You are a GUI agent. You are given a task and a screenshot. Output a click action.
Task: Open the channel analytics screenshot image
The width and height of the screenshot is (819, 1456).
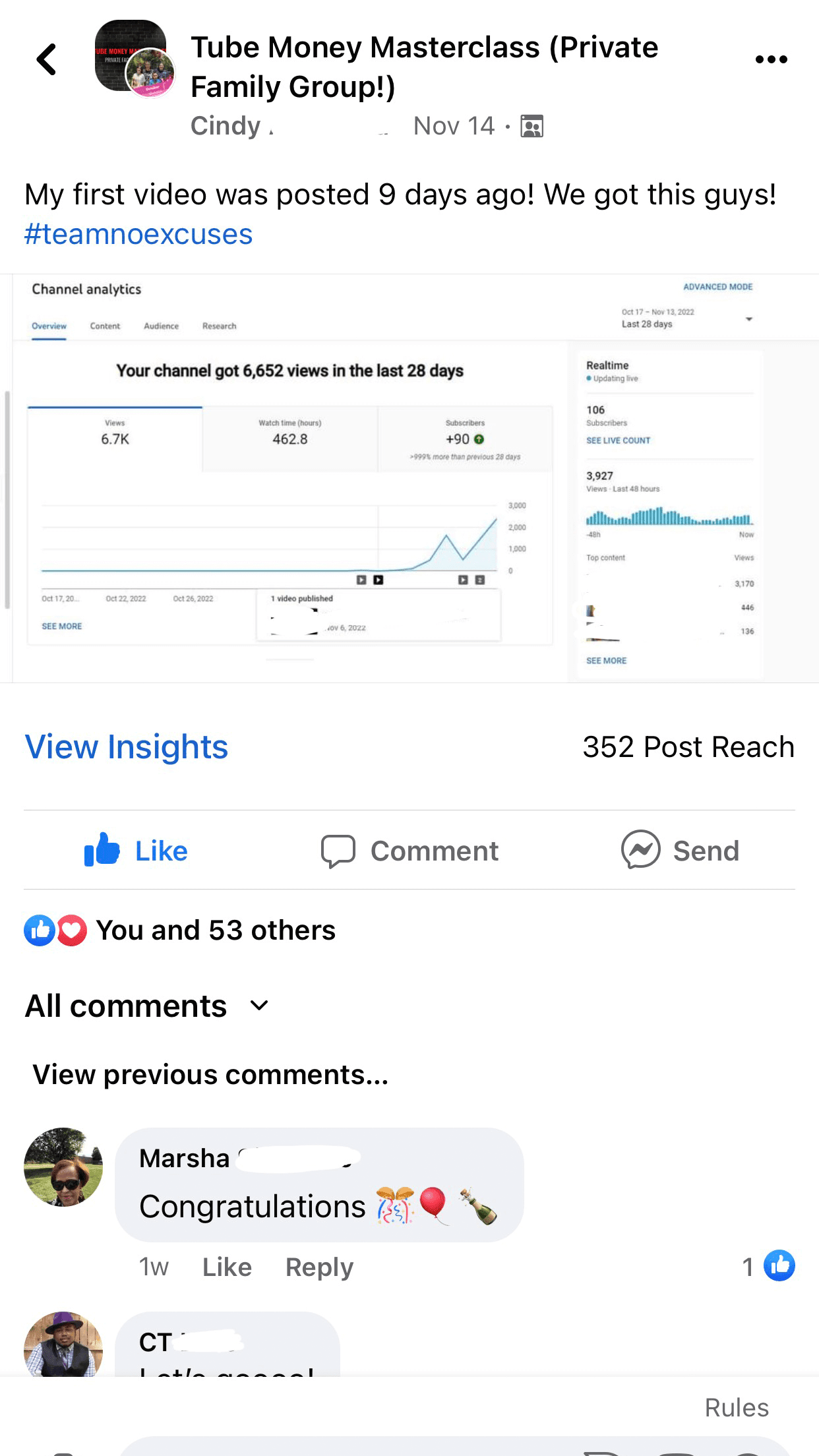coord(409,478)
